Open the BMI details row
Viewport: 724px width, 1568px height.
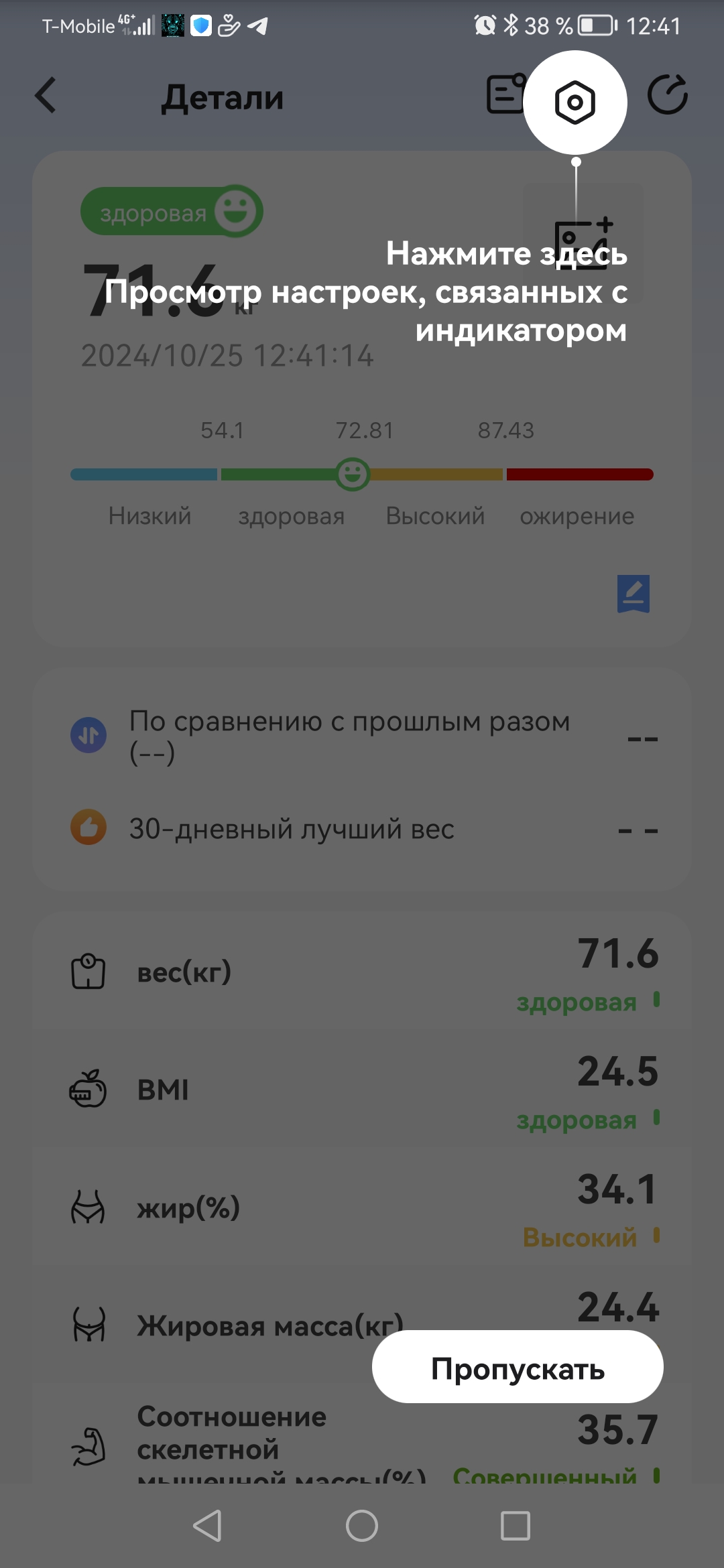pos(362,1090)
